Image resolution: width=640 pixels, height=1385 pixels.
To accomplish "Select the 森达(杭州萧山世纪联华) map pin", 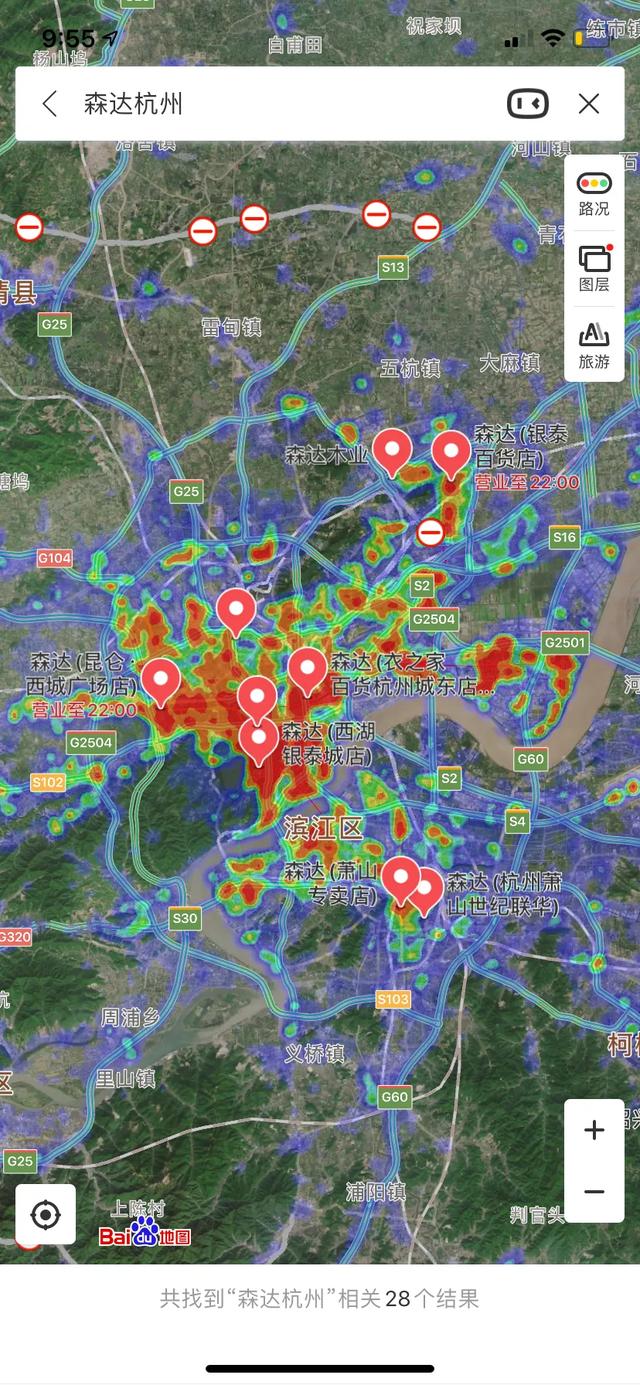I will 427,888.
